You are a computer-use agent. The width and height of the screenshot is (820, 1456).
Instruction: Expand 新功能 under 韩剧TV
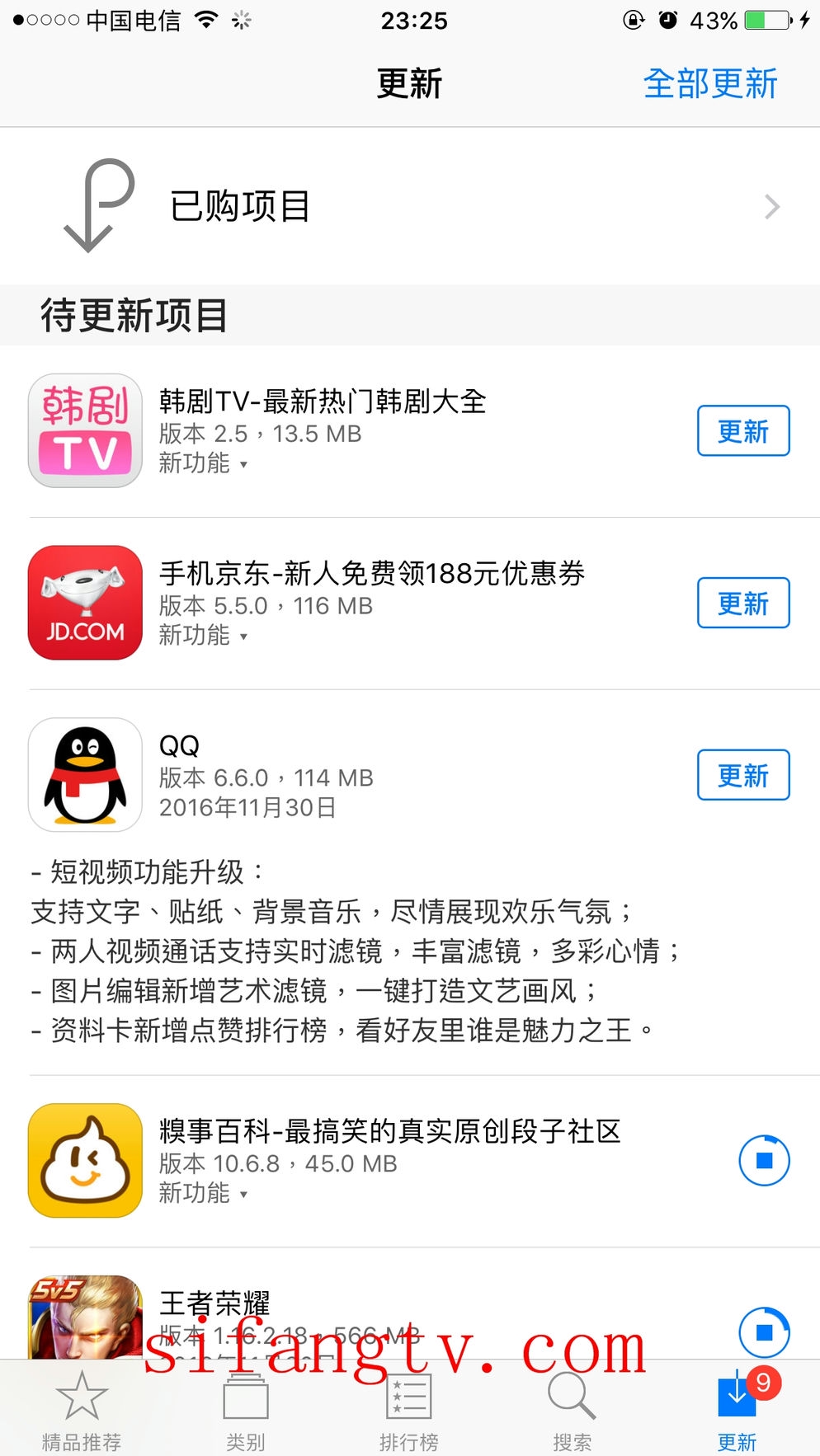(x=203, y=463)
